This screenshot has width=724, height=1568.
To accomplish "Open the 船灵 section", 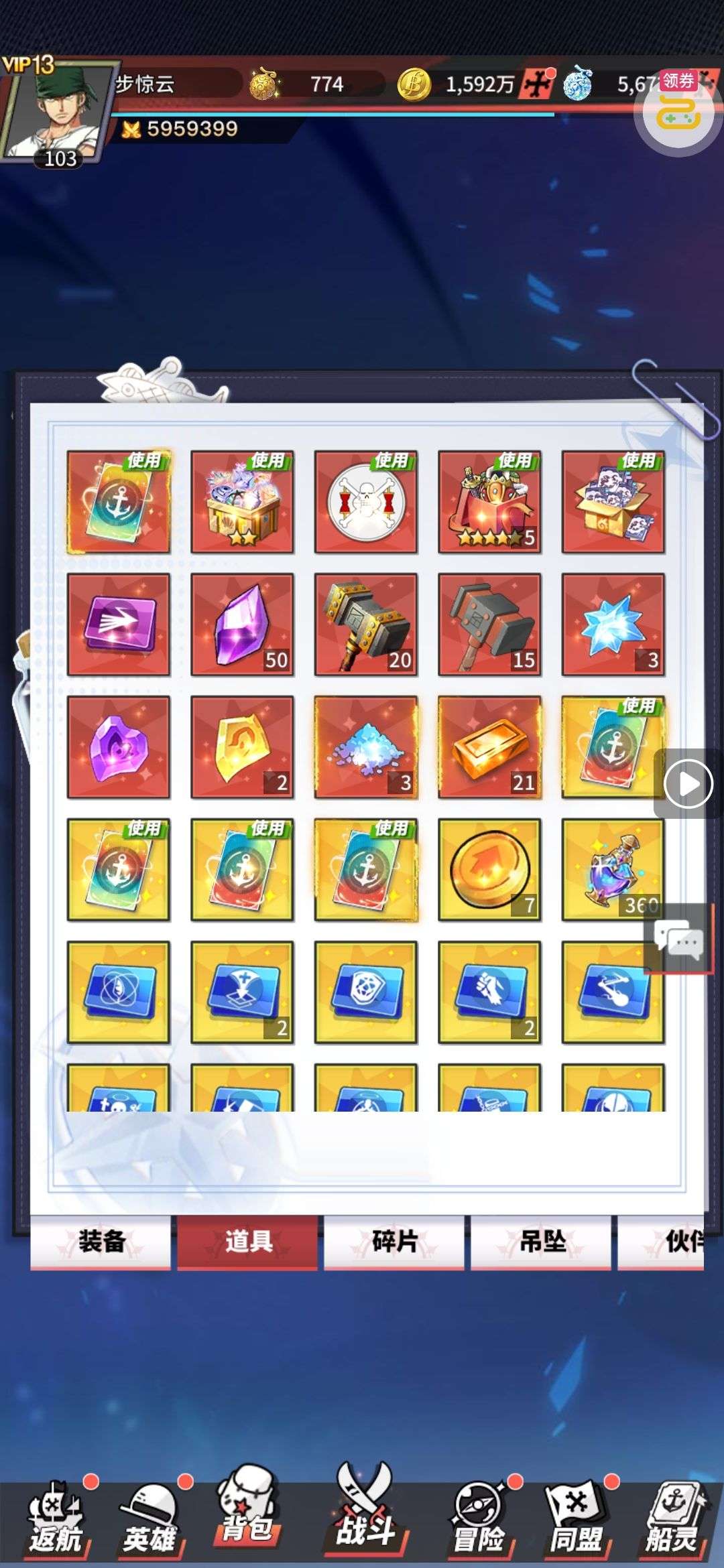I will [672, 1521].
